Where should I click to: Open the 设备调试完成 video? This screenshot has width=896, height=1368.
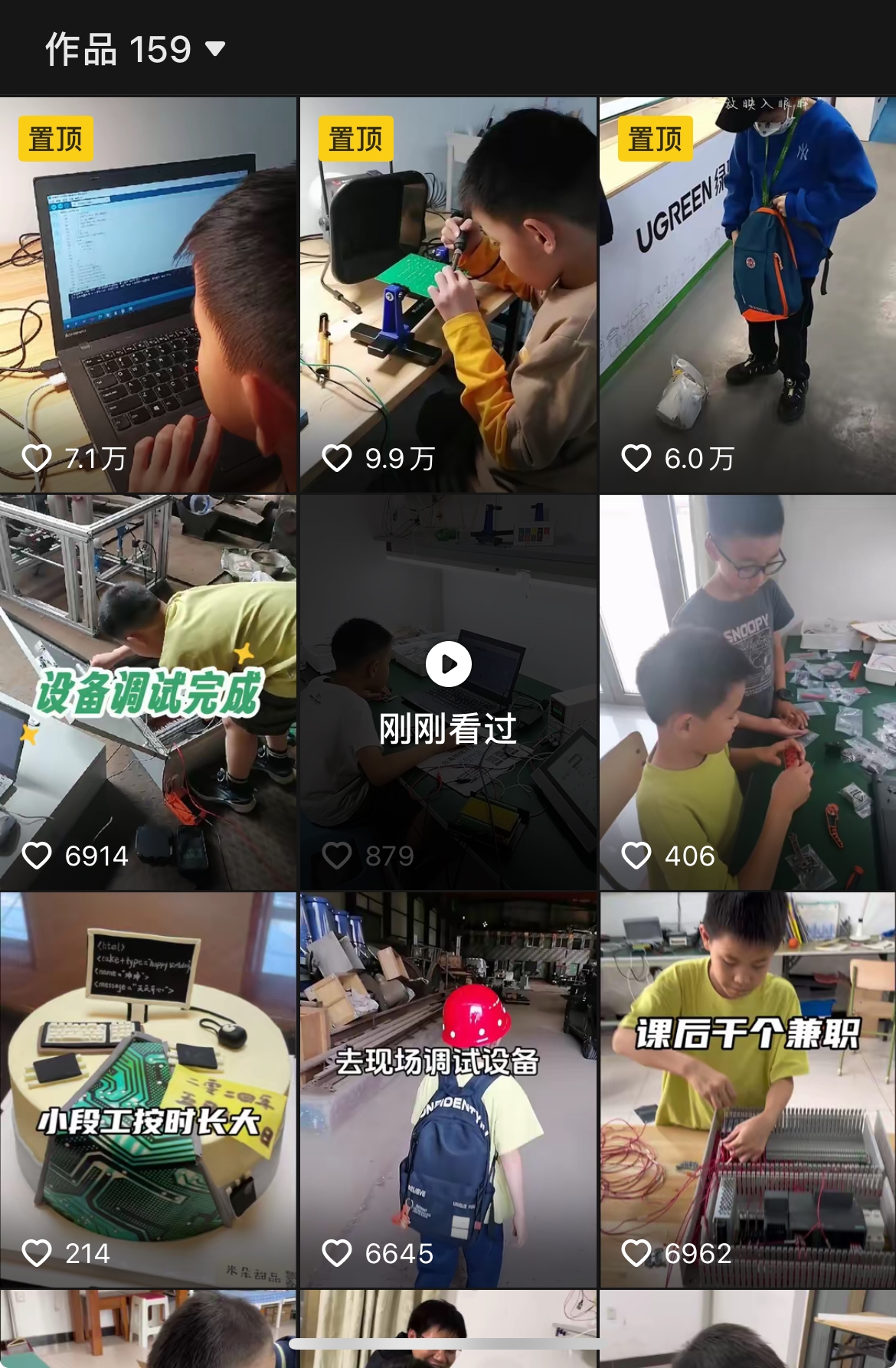(148, 692)
